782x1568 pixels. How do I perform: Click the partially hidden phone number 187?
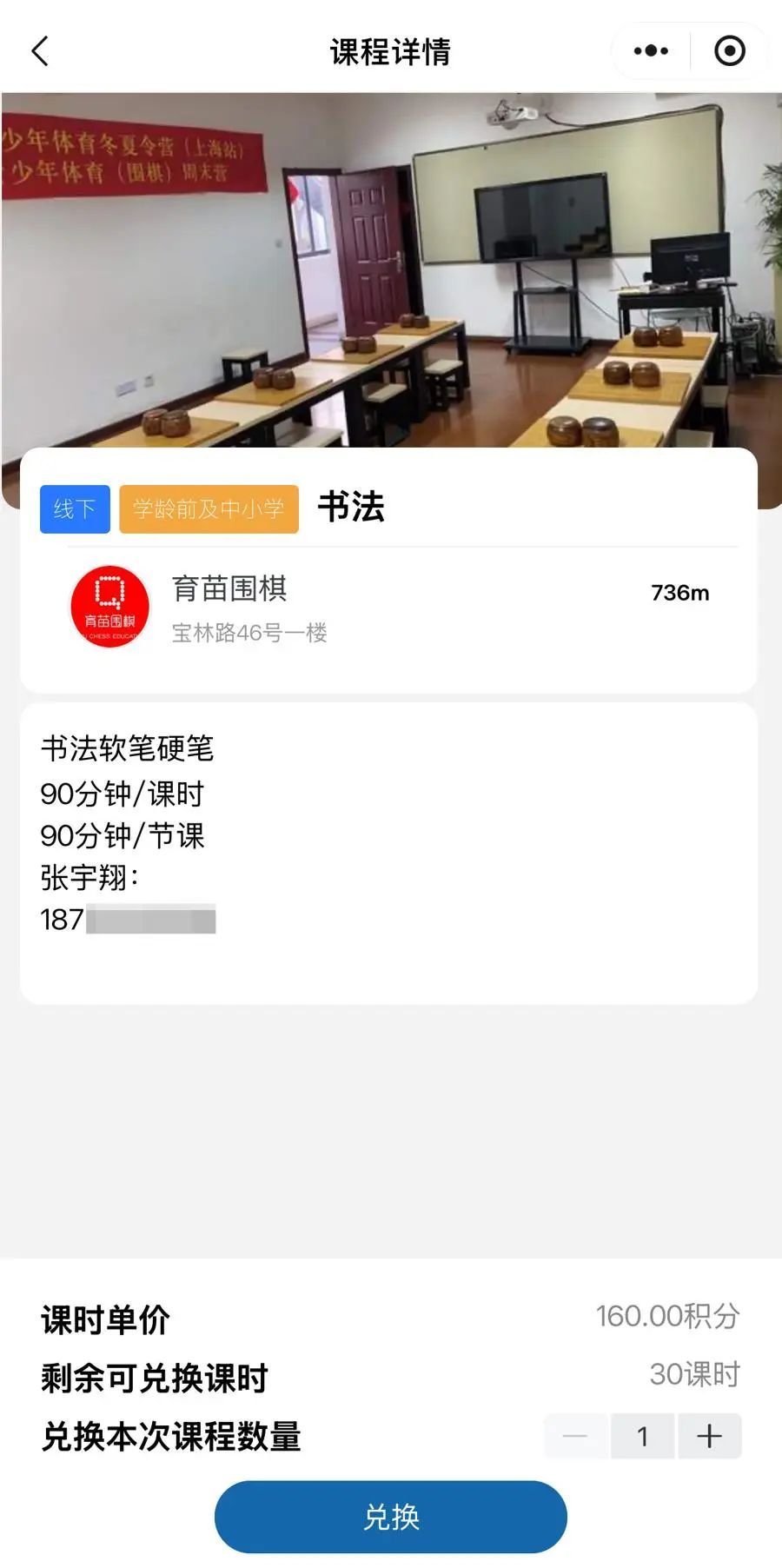[x=128, y=920]
